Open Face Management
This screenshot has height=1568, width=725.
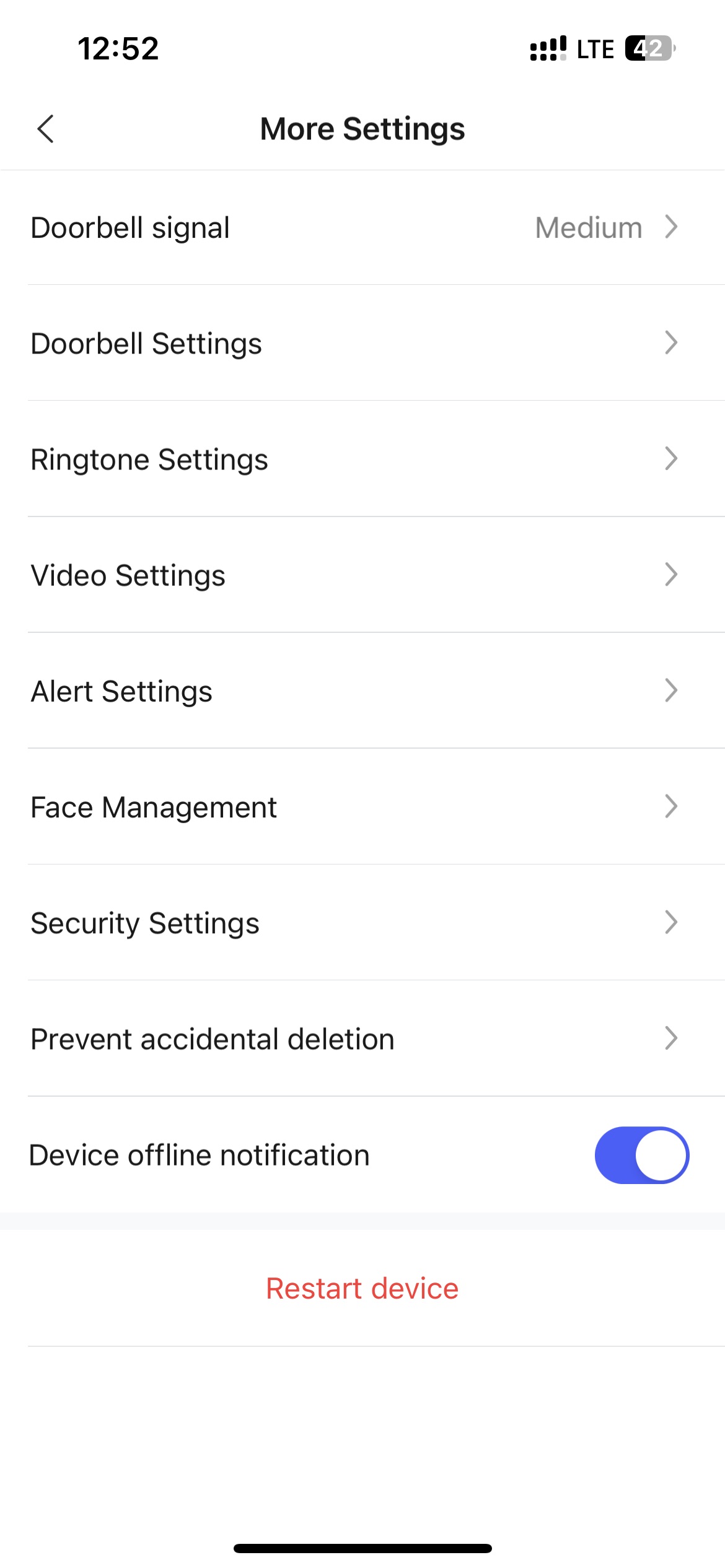click(362, 806)
